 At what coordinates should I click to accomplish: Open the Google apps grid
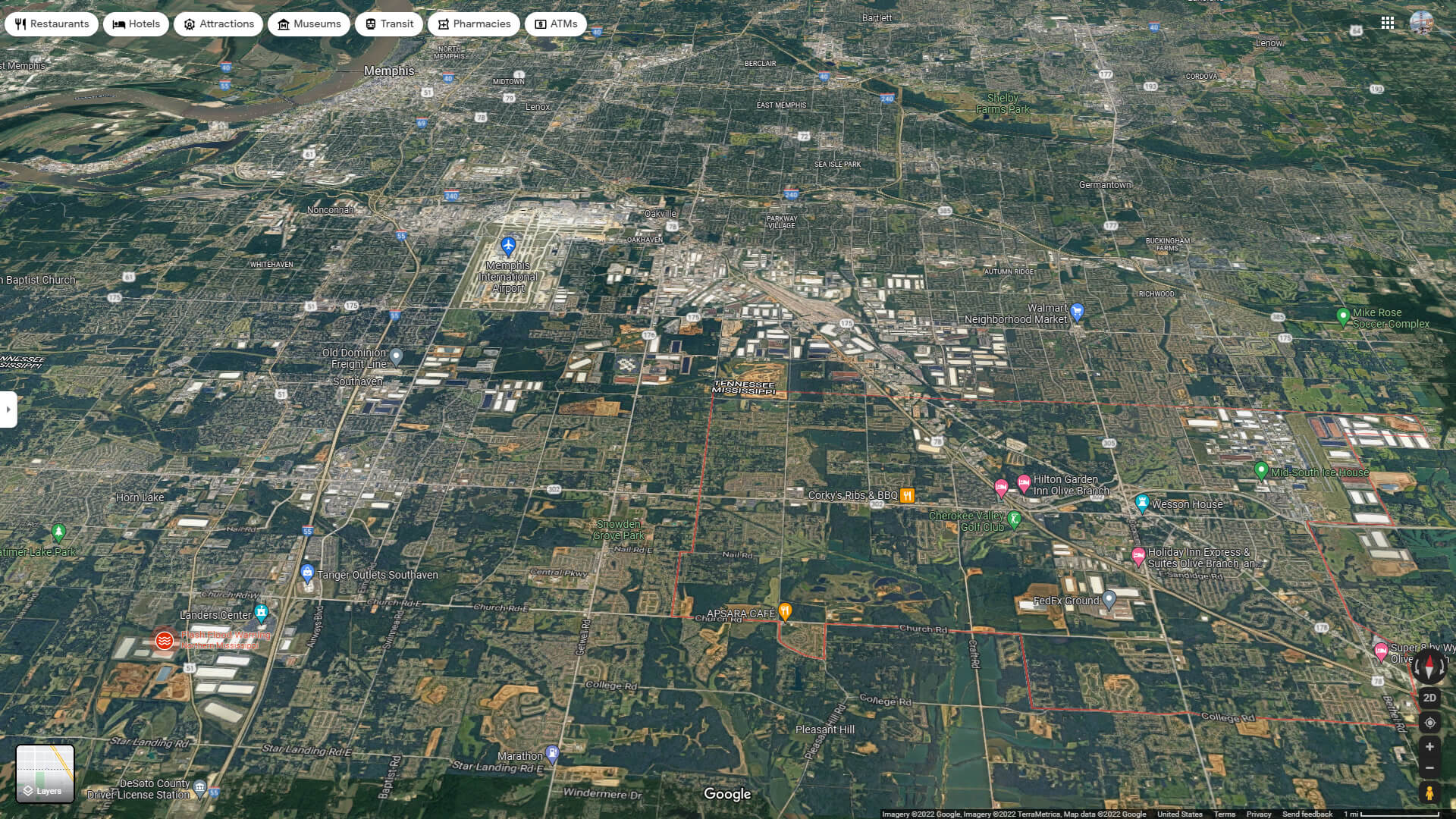coord(1388,23)
